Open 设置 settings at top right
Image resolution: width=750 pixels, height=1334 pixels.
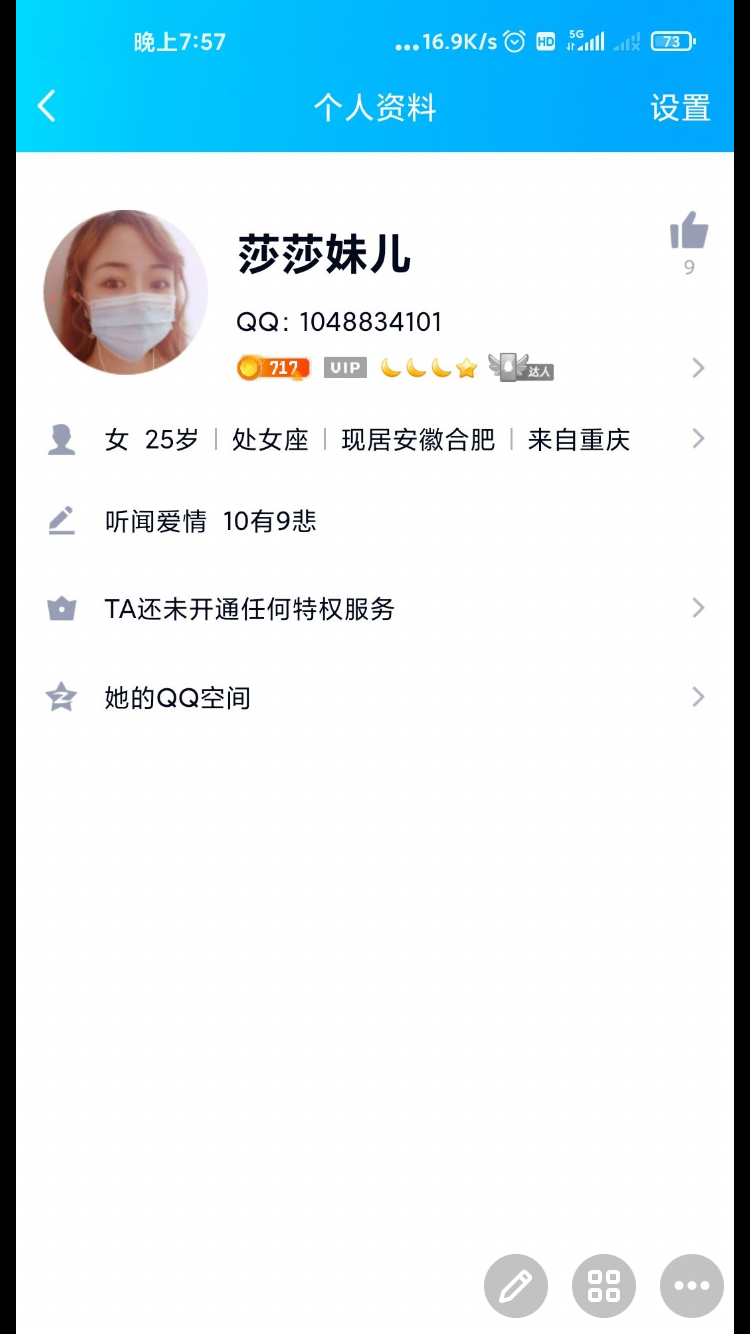[679, 107]
